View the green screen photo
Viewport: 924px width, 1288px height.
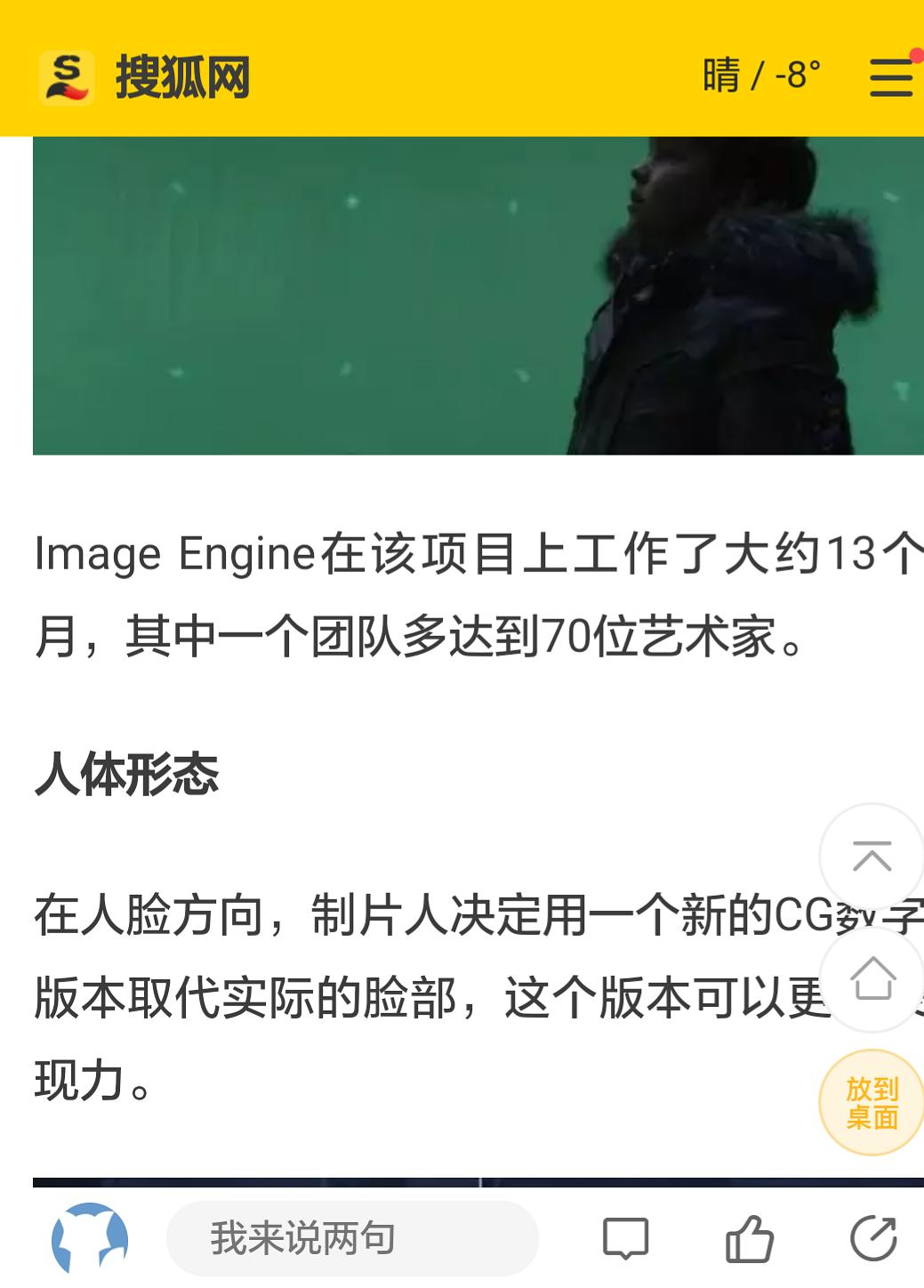coord(478,295)
